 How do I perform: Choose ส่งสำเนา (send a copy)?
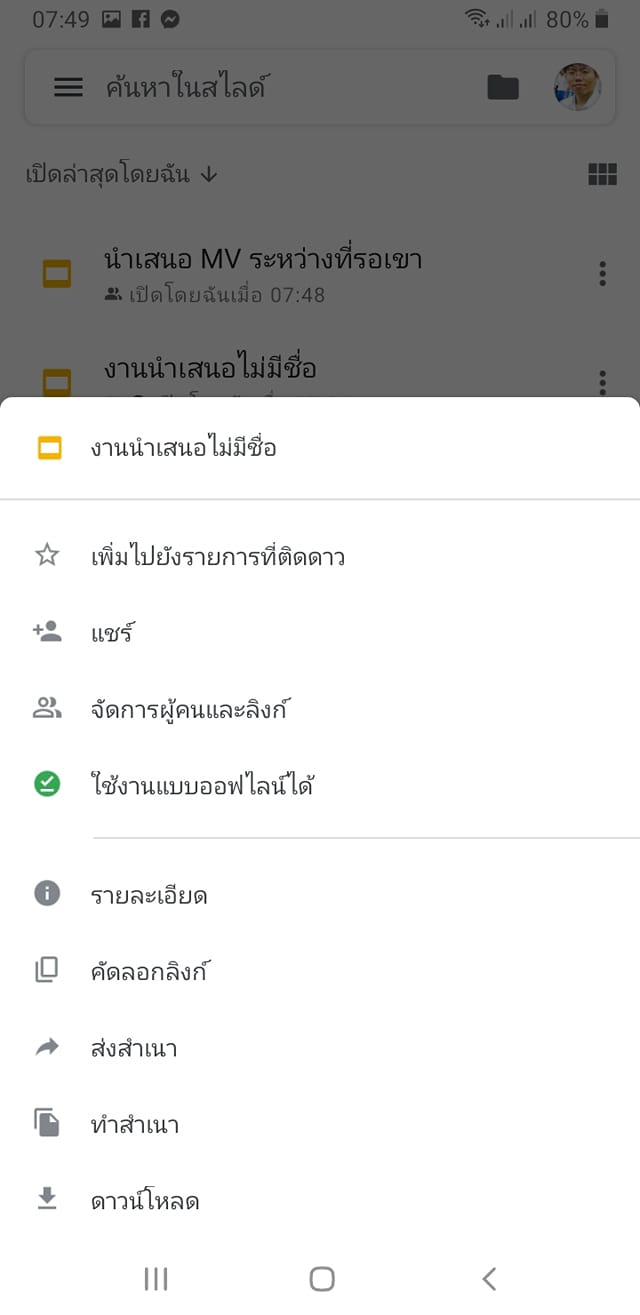coord(133,1048)
